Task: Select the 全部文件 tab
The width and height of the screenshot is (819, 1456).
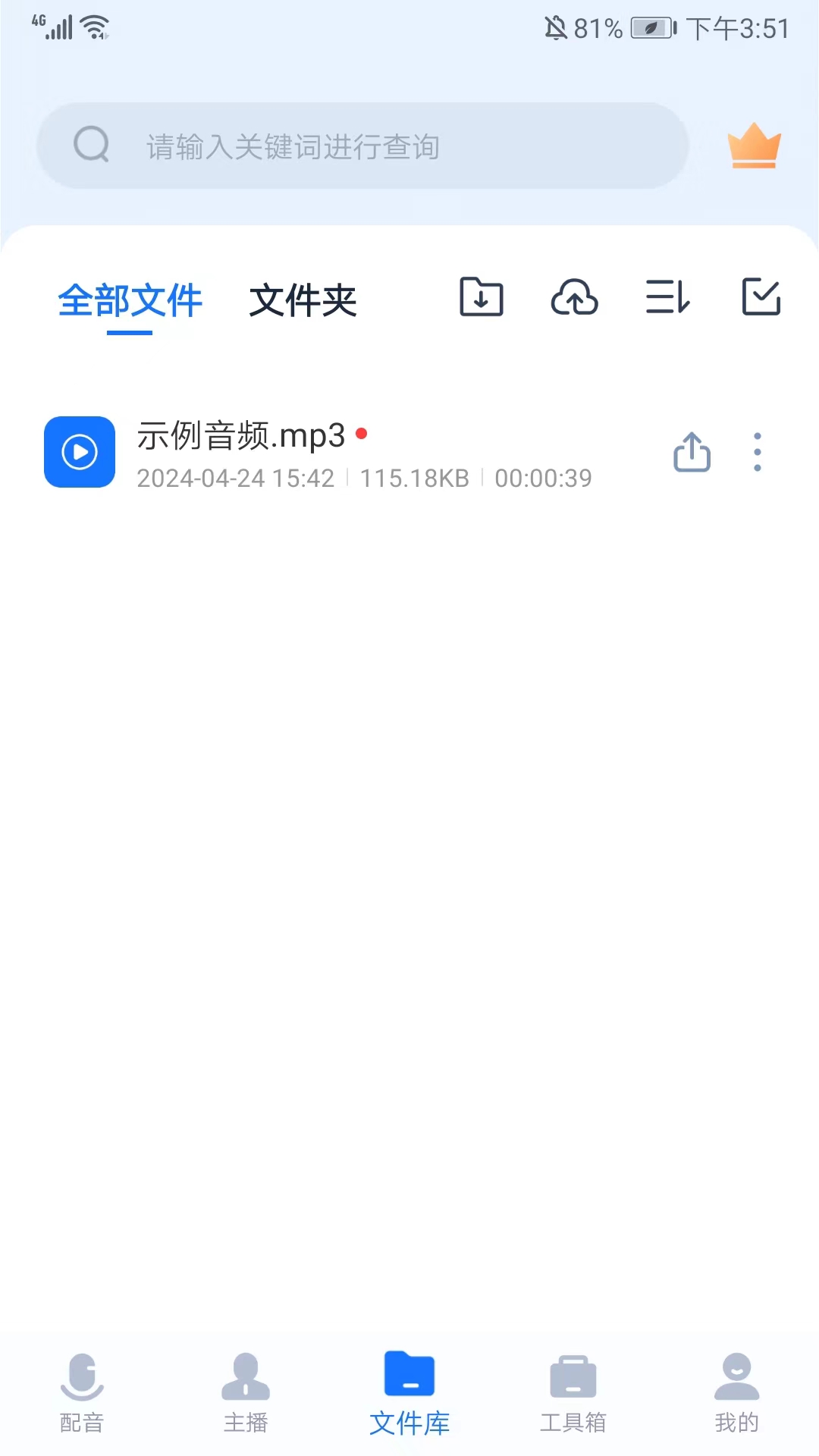Action: click(130, 300)
